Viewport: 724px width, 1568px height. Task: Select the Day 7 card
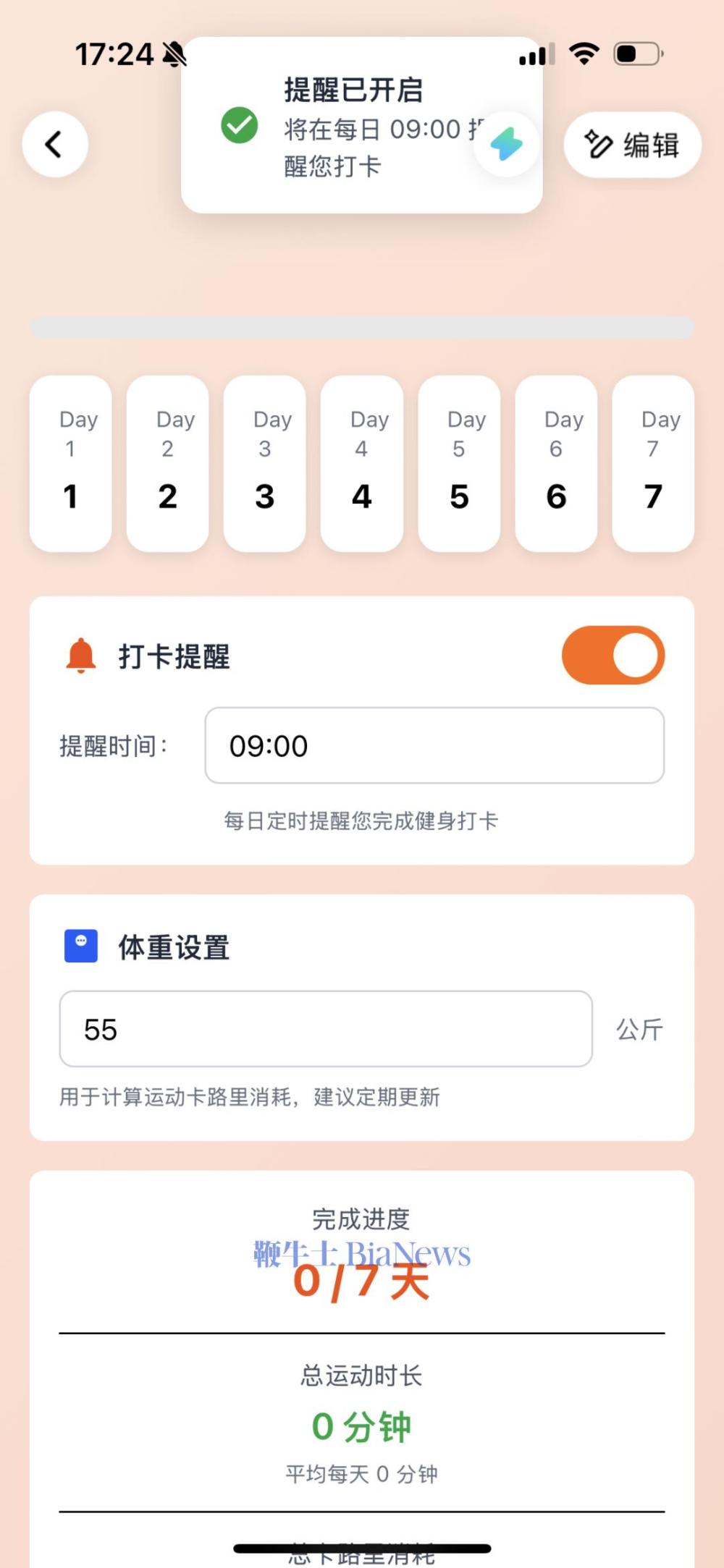pos(652,463)
